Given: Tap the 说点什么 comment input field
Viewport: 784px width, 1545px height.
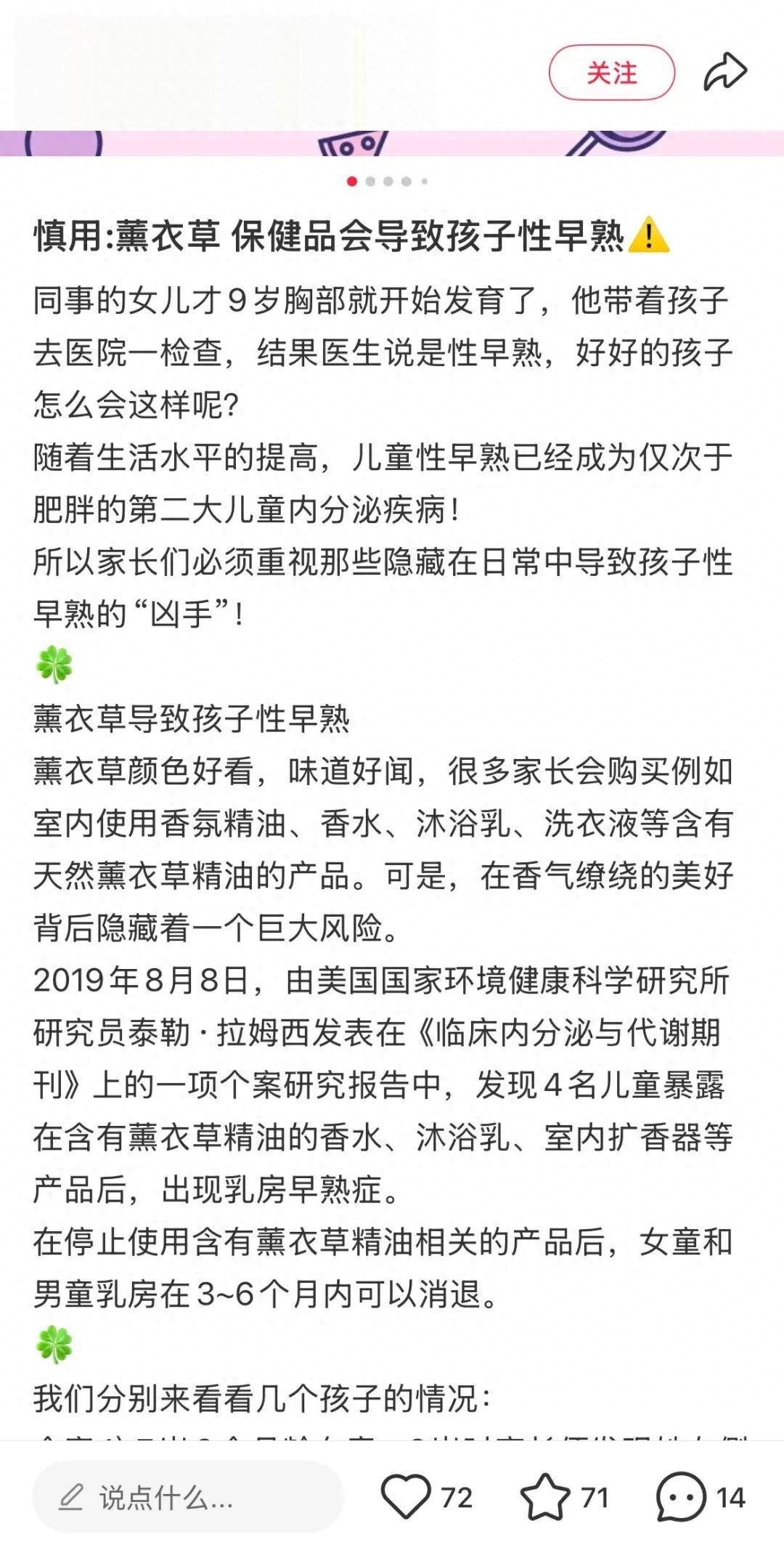Looking at the screenshot, I should [x=187, y=1498].
